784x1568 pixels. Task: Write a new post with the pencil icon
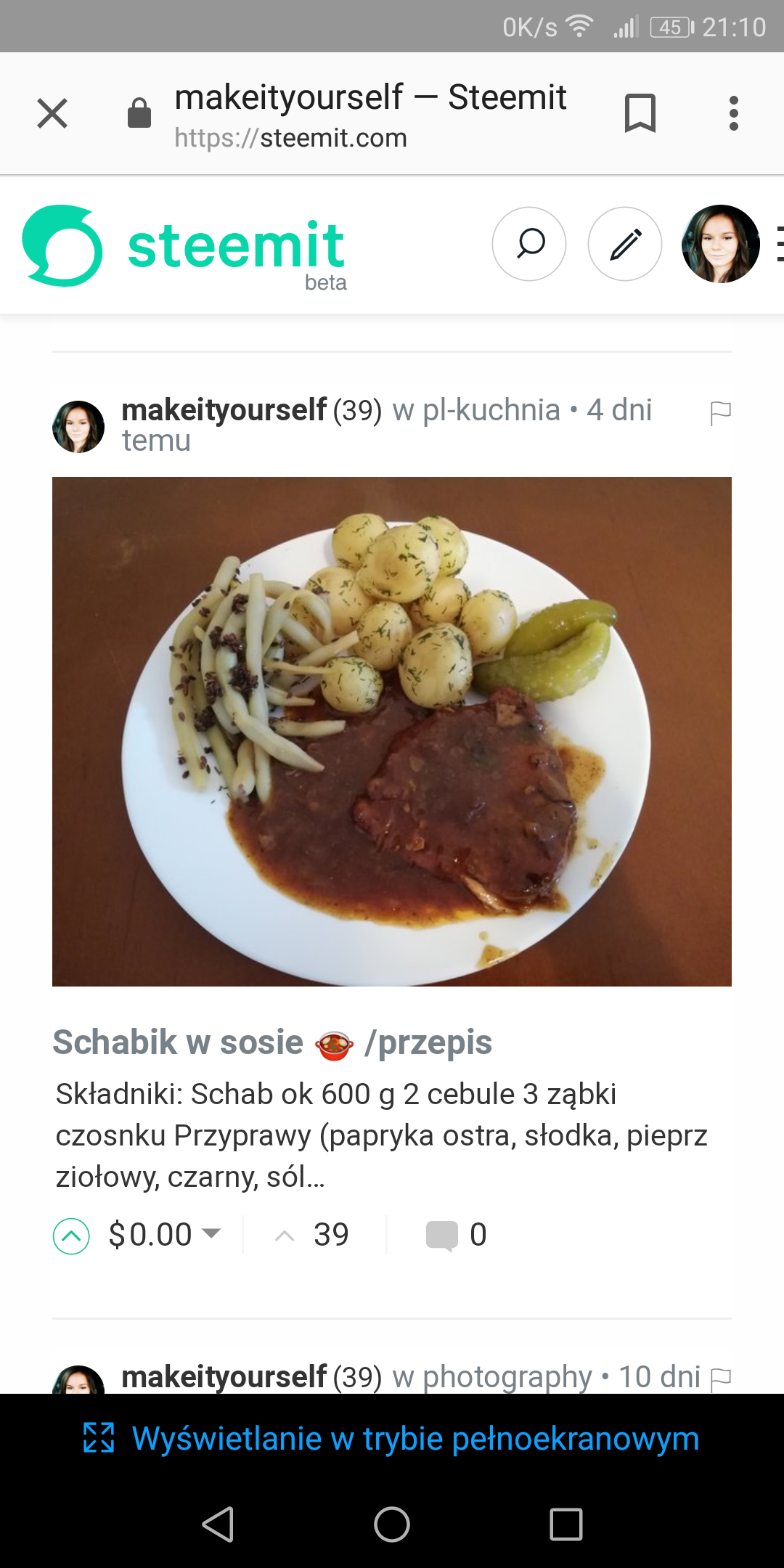(625, 244)
